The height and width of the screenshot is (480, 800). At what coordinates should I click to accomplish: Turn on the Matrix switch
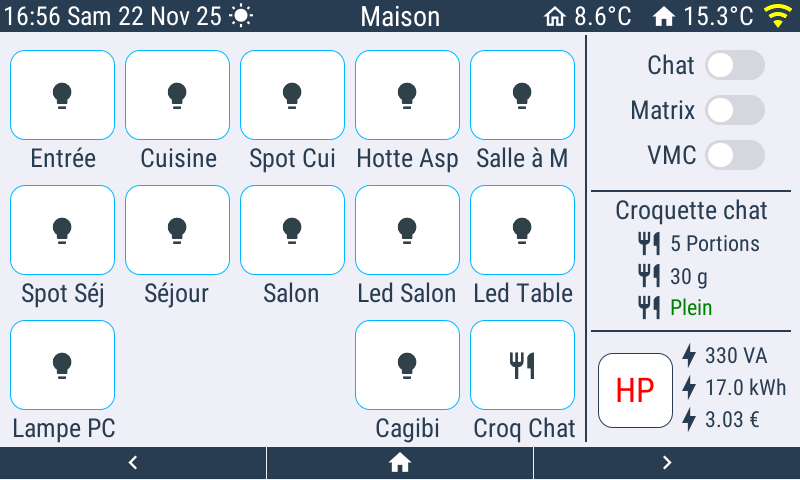point(734,110)
